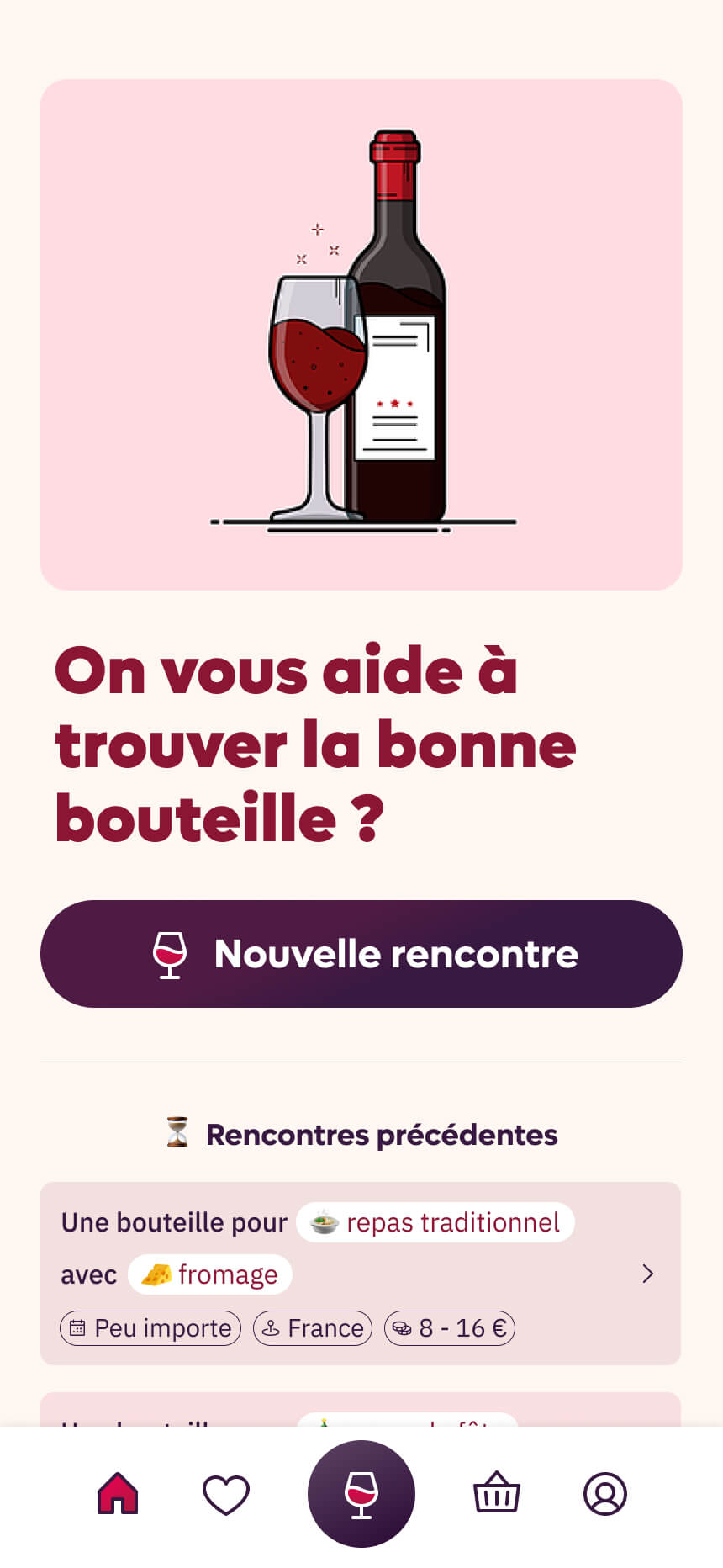The image size is (723, 1568).
Task: Open the profile account icon
Action: (606, 1493)
